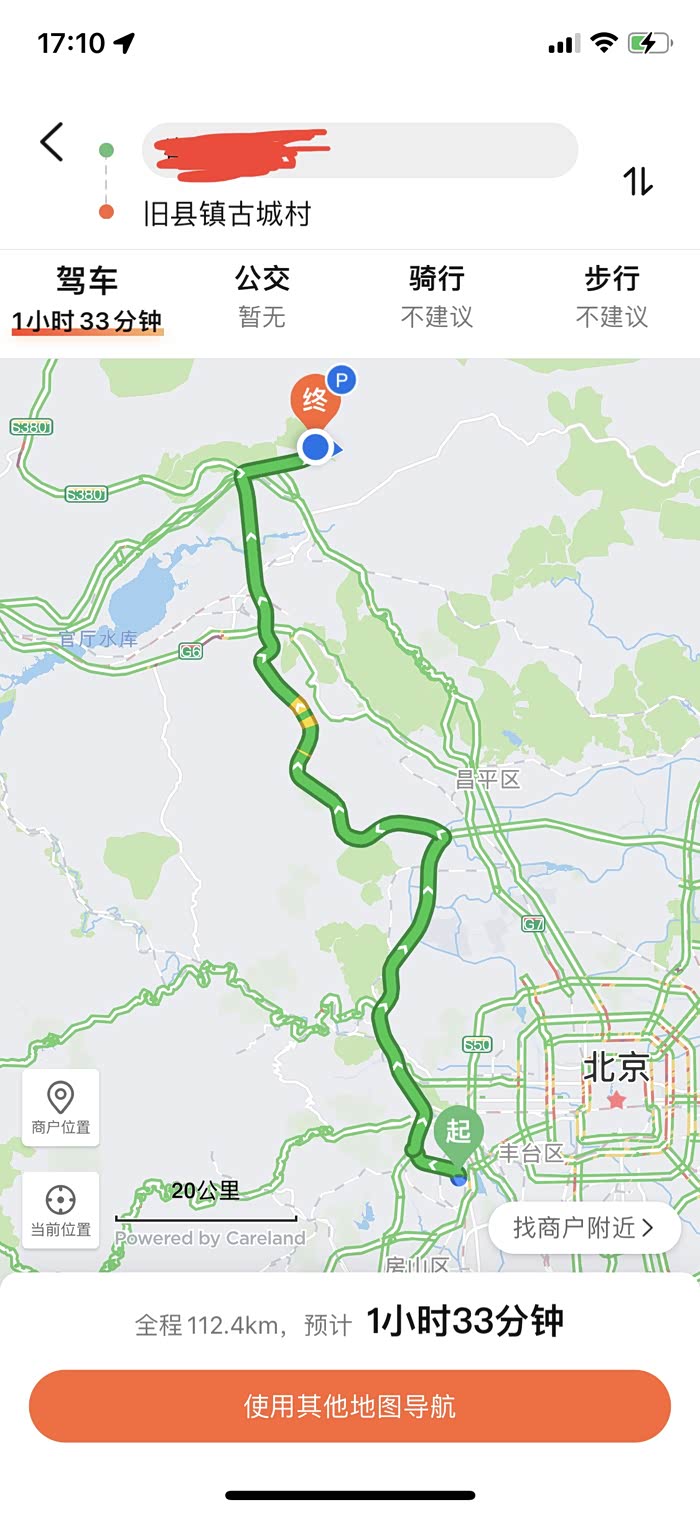The width and height of the screenshot is (700, 1515).
Task: Go back using the top-left arrow
Action: click(x=52, y=142)
